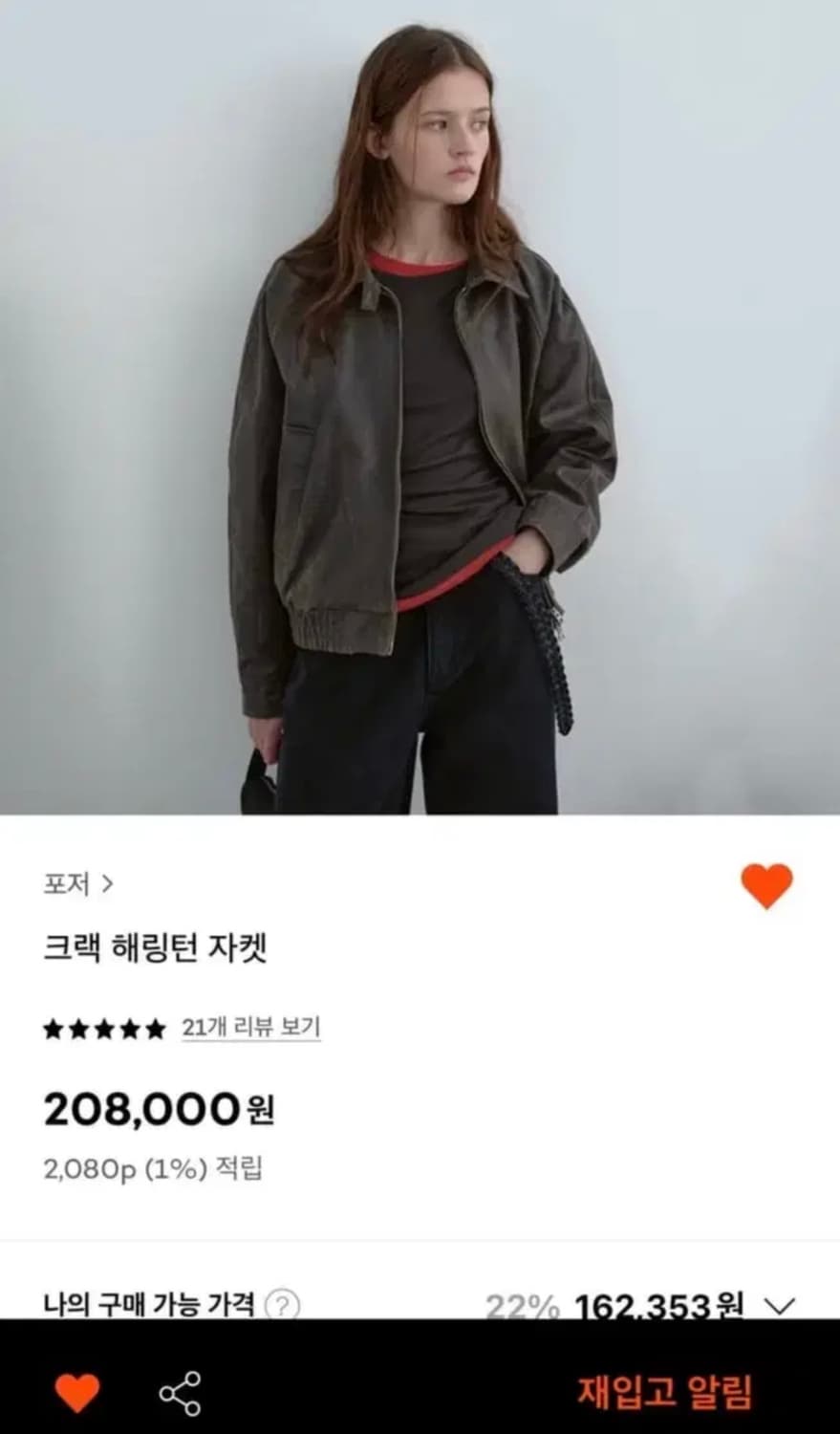
Task: Tap the model photo of the jacket
Action: click(420, 411)
